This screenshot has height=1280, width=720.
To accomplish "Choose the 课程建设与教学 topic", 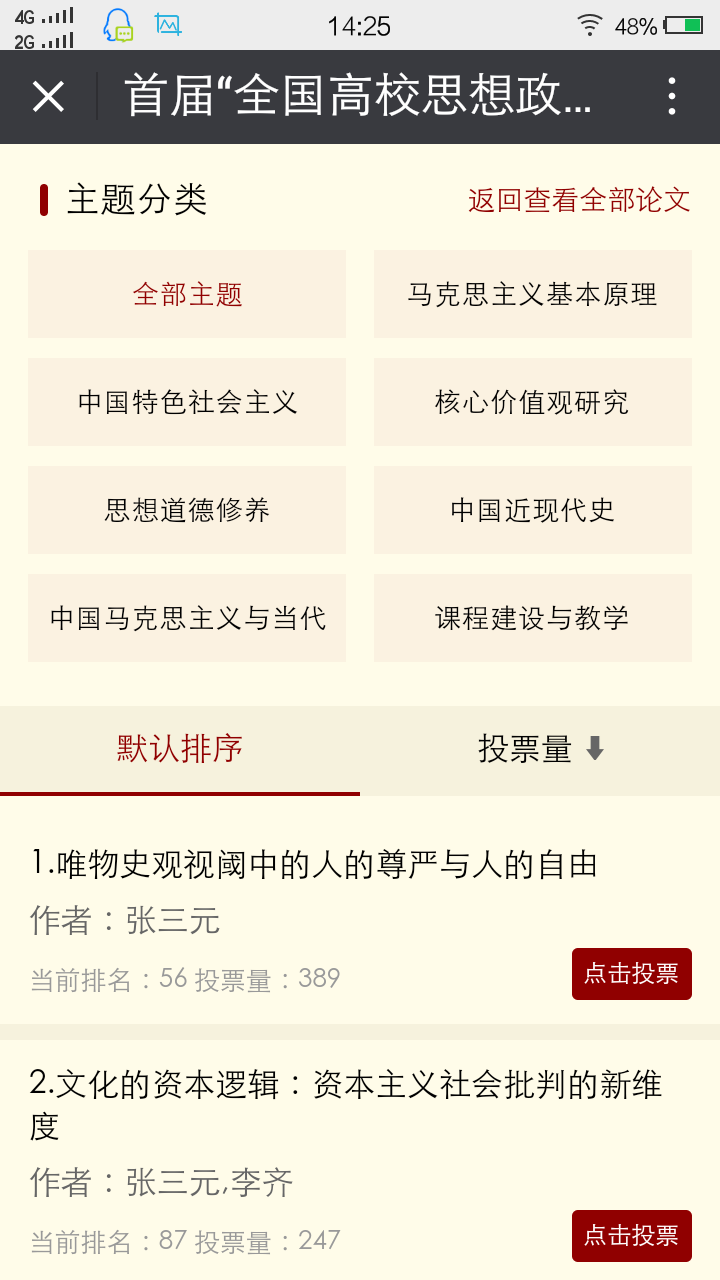I will point(532,618).
